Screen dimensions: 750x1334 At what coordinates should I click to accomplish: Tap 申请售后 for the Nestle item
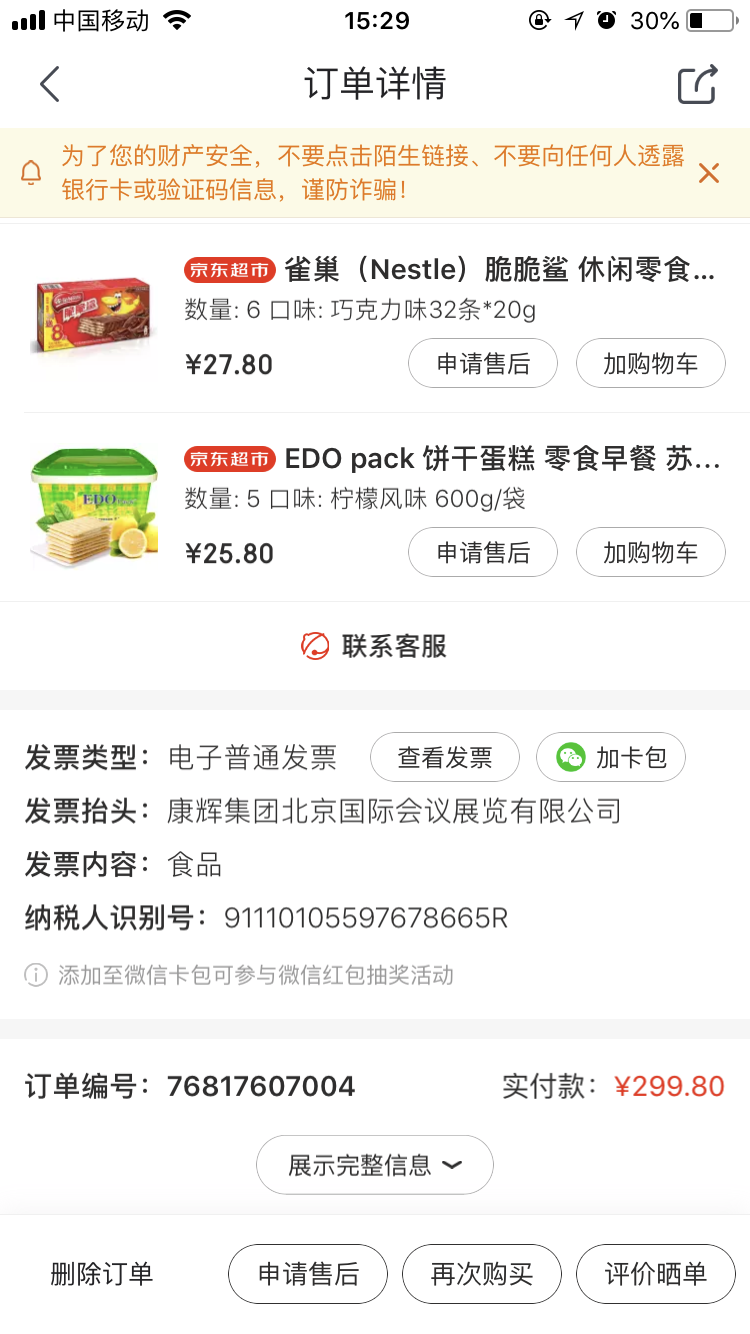click(483, 364)
